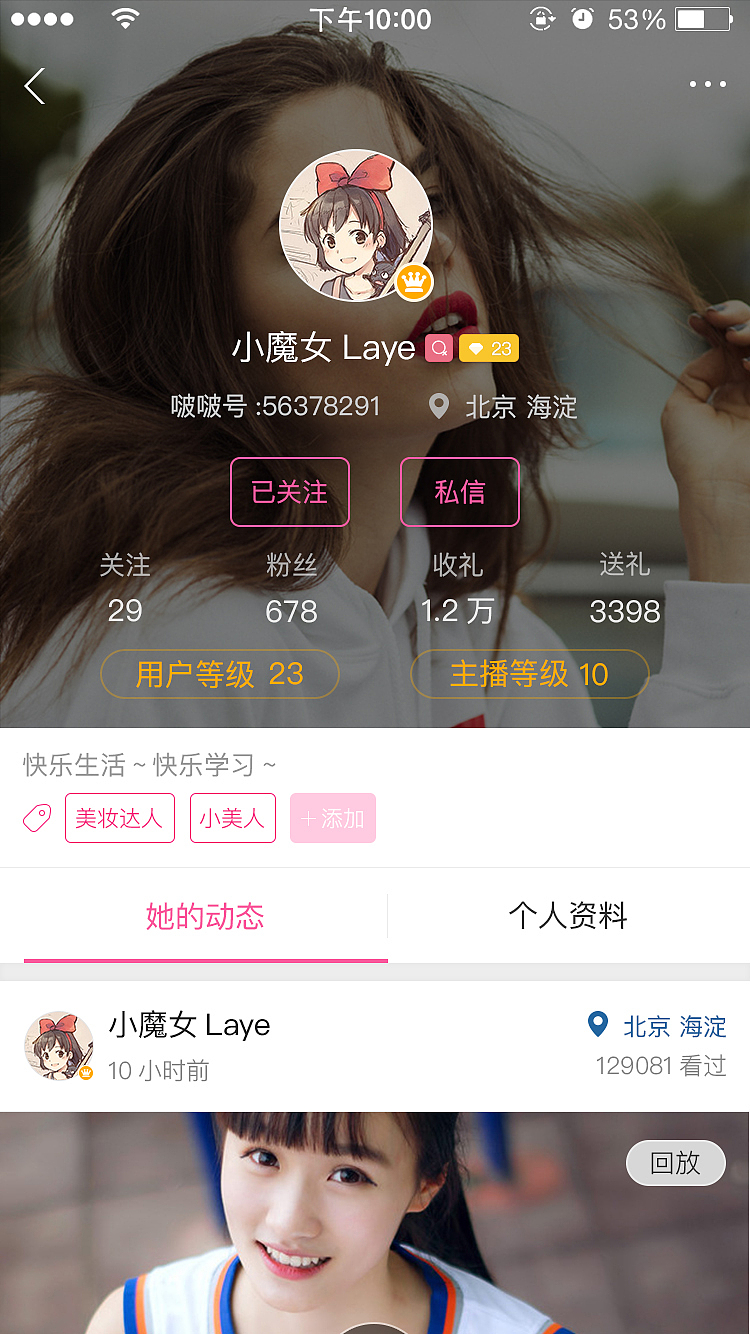Image resolution: width=750 pixels, height=1334 pixels.
Task: Switch to the 她的动态 tab
Action: pyautogui.click(x=205, y=916)
